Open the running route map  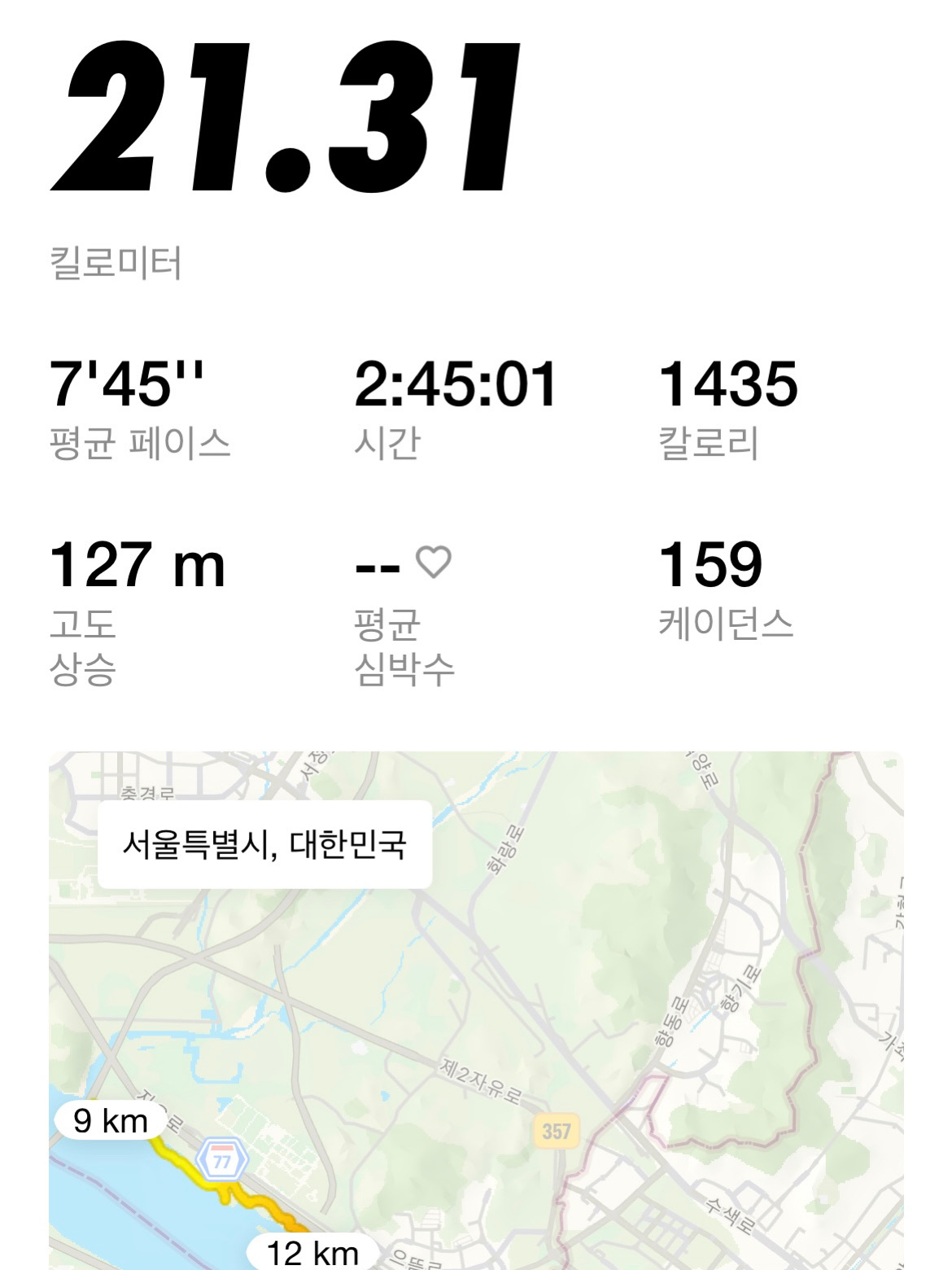pyautogui.click(x=476, y=1010)
